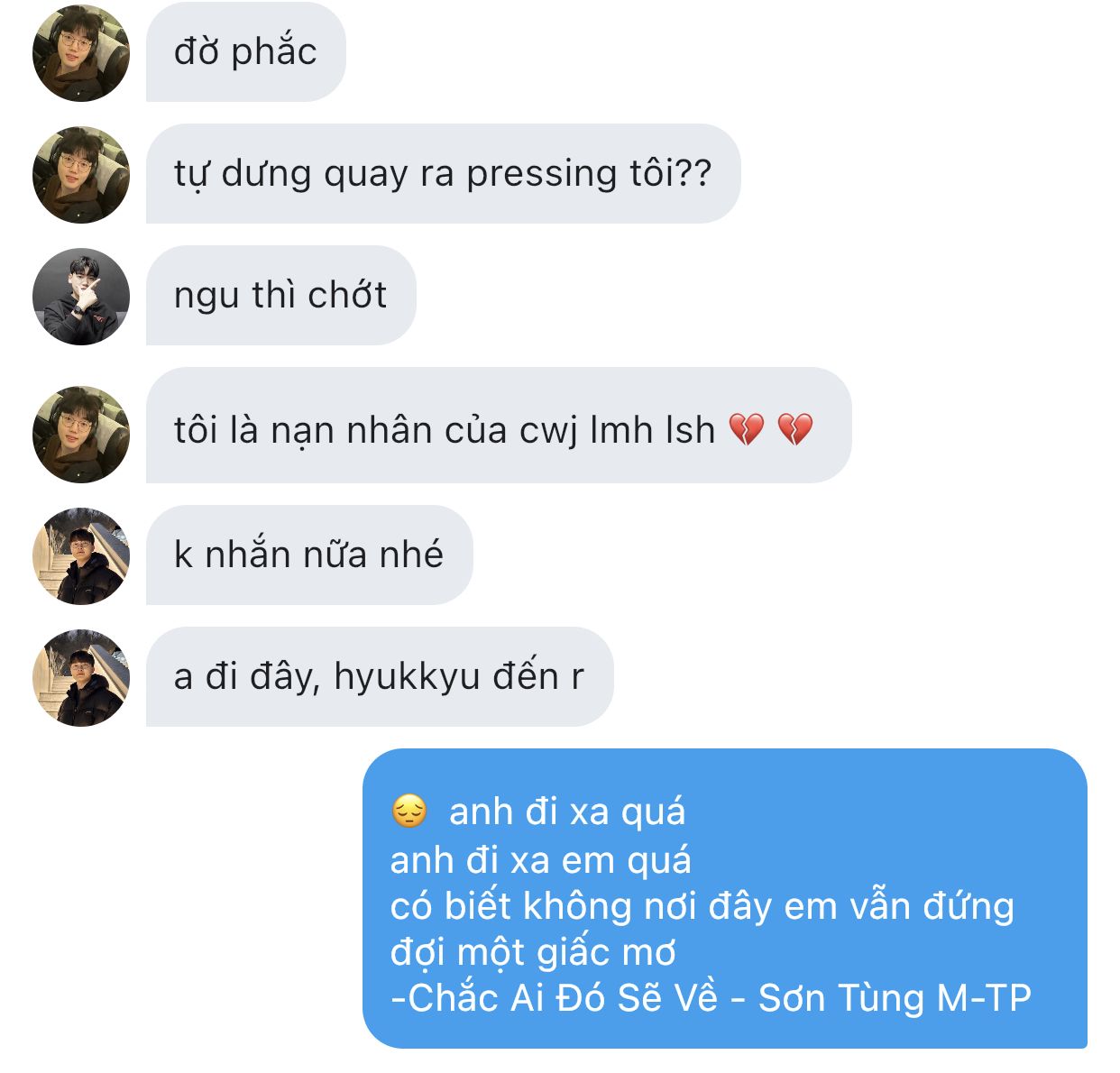View avatar next to "a đi đây, hyukkyu đến r"
1120x1073 pixels.
tap(81, 677)
